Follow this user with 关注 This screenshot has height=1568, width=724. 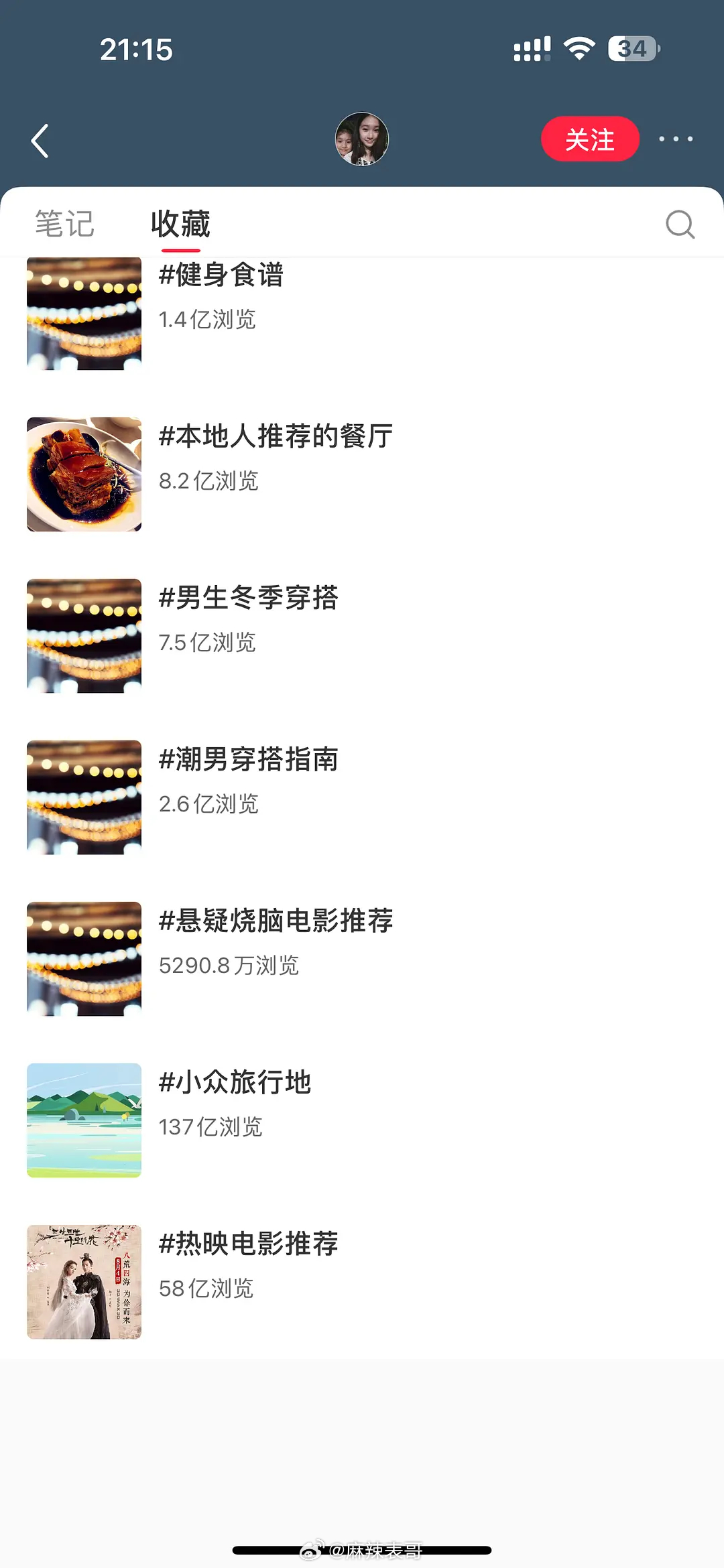pyautogui.click(x=590, y=139)
